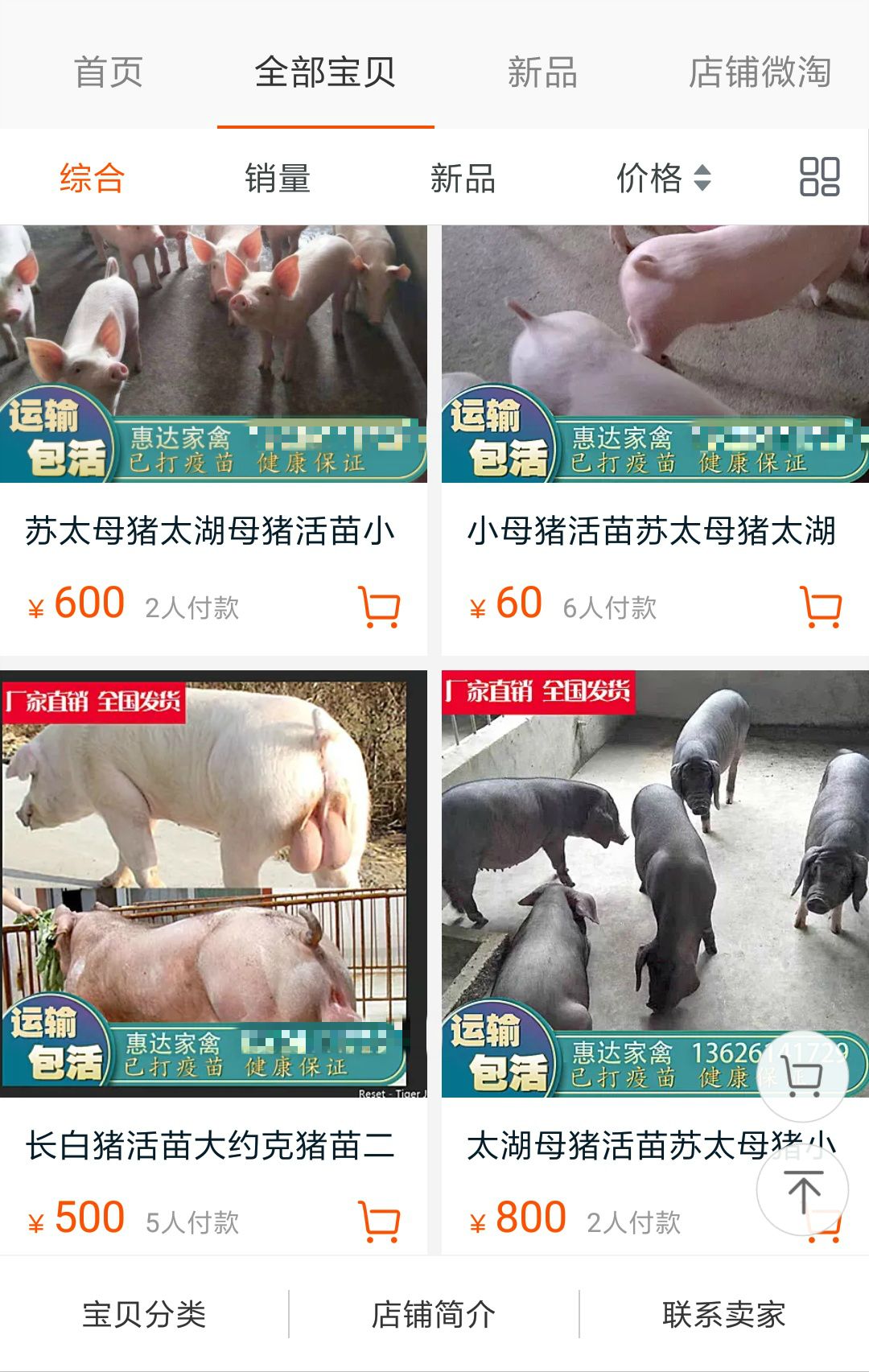The width and height of the screenshot is (869, 1372).
Task: Open 宝贝分类 categories
Action: tap(145, 1314)
